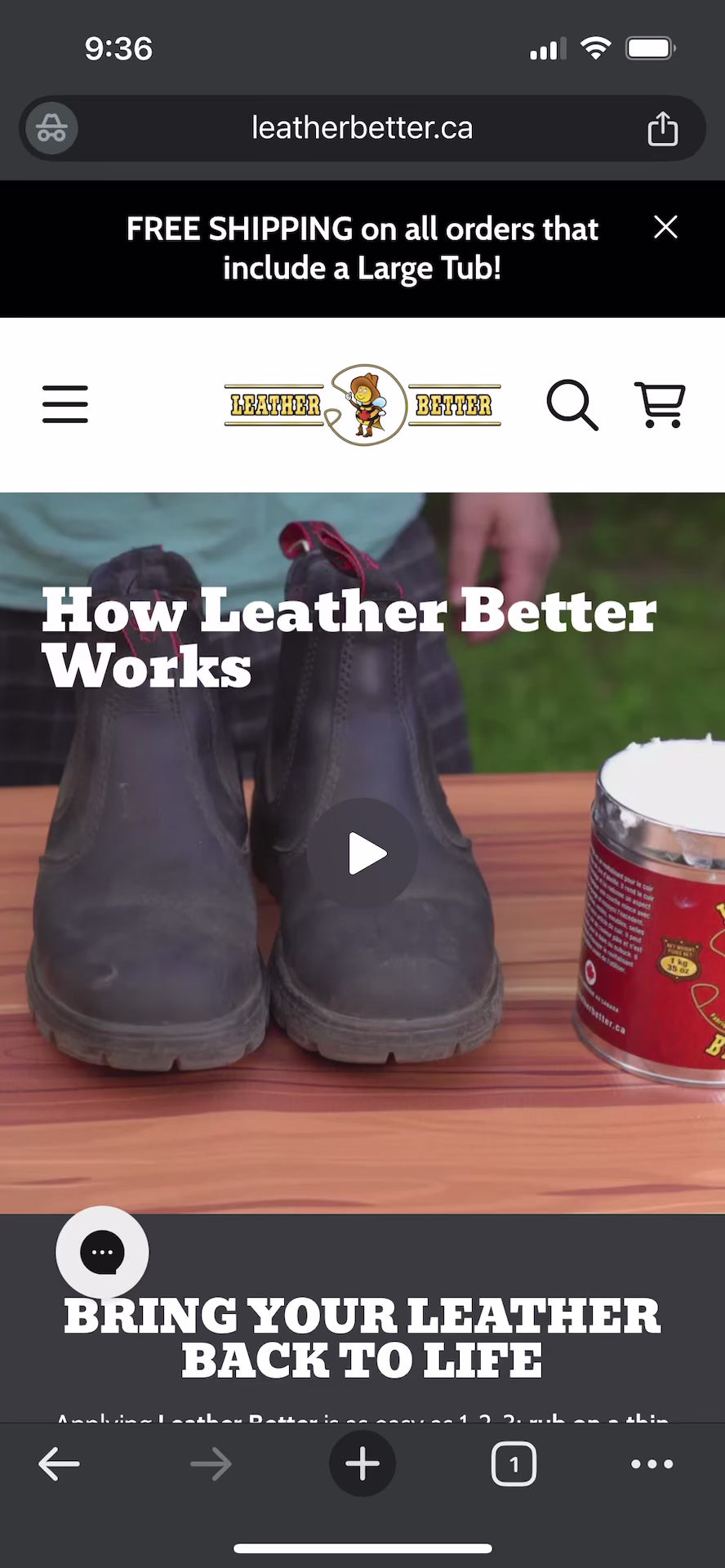Screen dimensions: 725x1568
Task: Dismiss the free shipping banner
Action: tap(665, 227)
